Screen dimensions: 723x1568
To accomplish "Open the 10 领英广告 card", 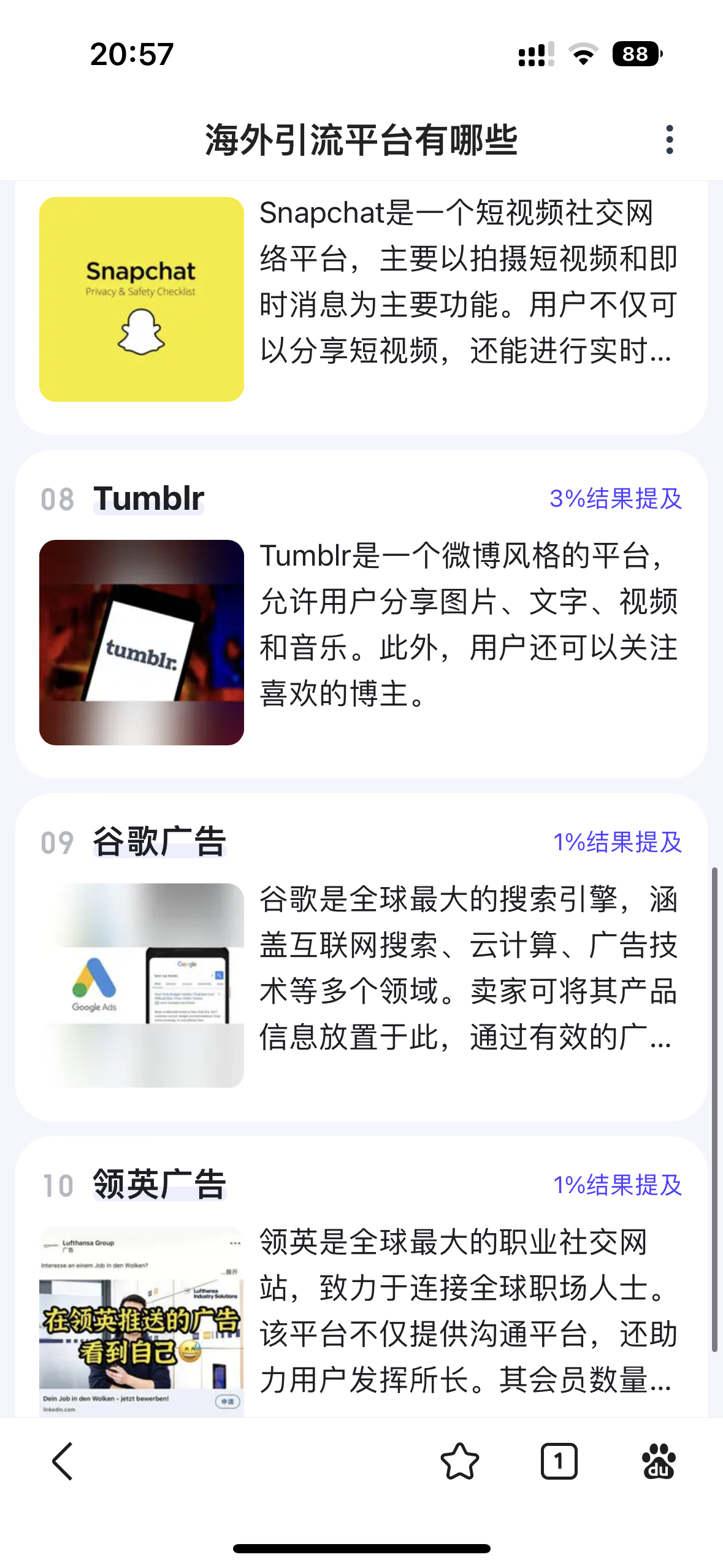I will pos(361,1288).
